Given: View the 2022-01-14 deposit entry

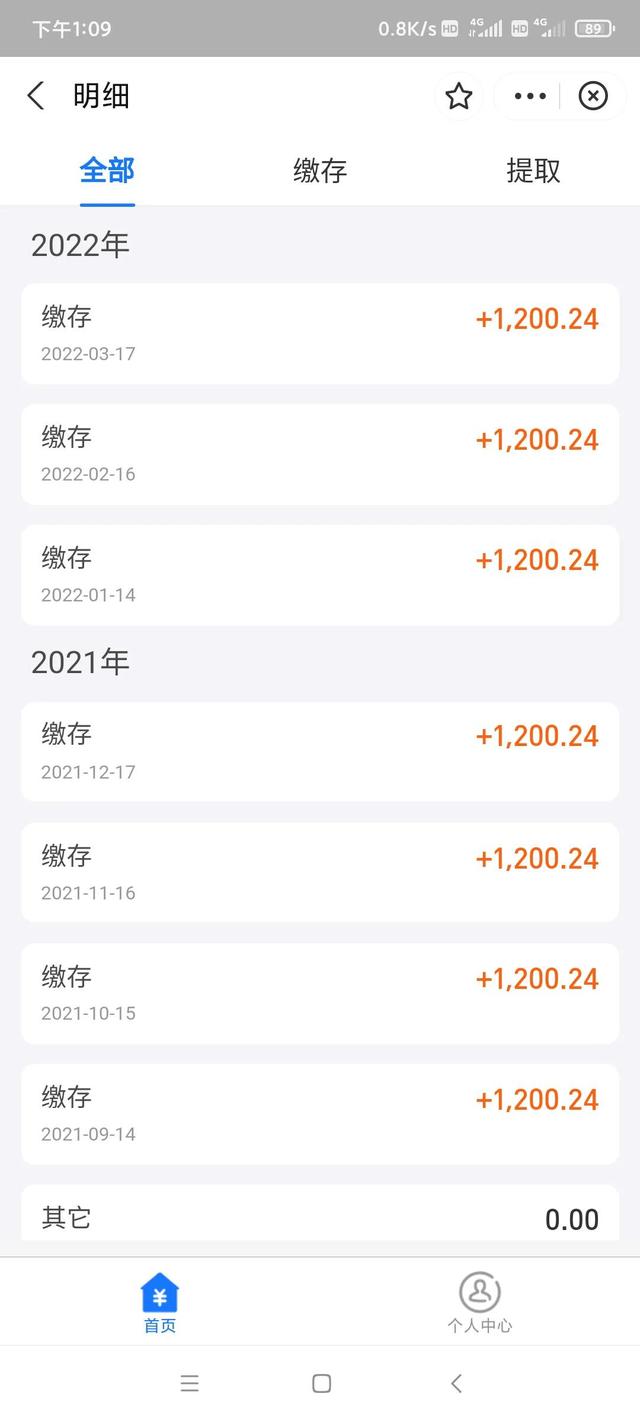Looking at the screenshot, I should [320, 575].
